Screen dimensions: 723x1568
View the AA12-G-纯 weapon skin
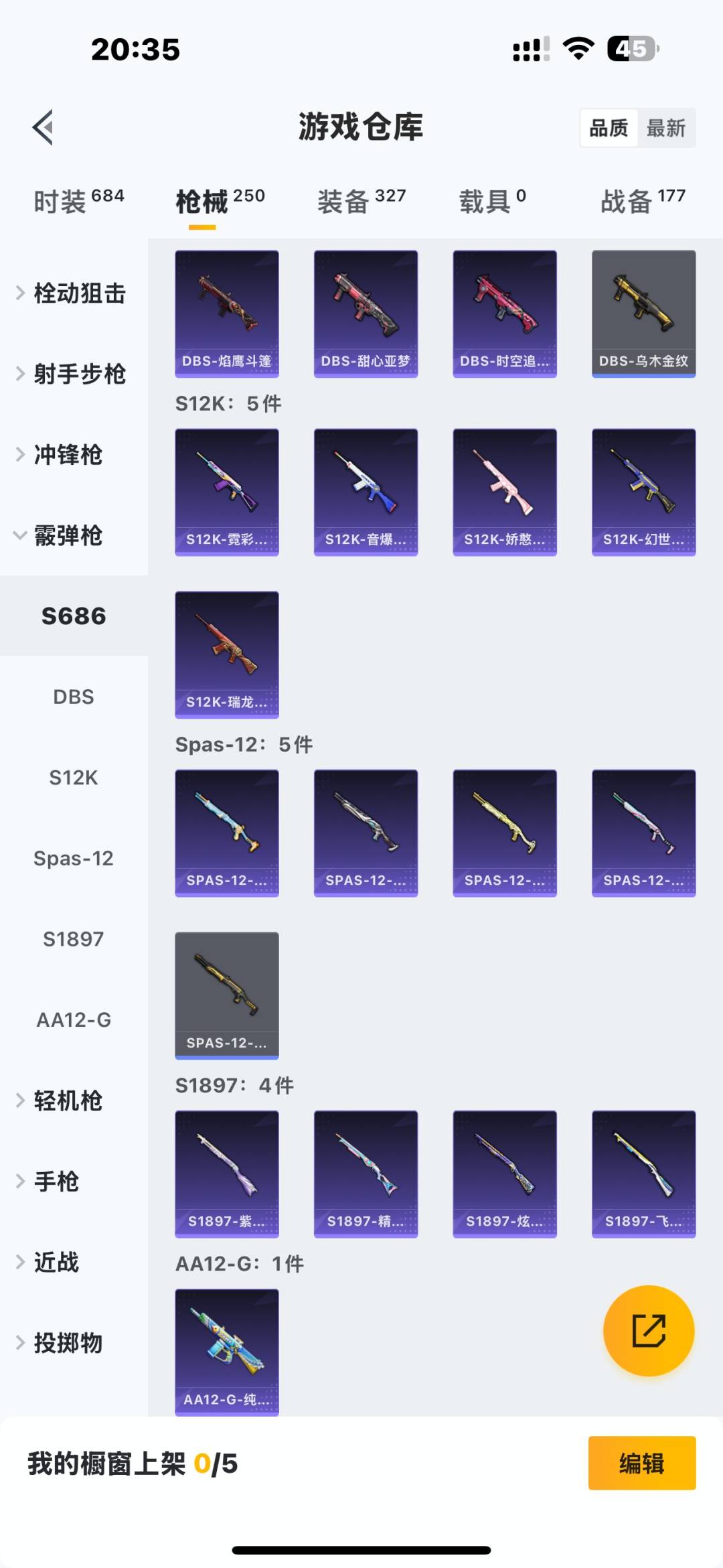click(226, 1353)
